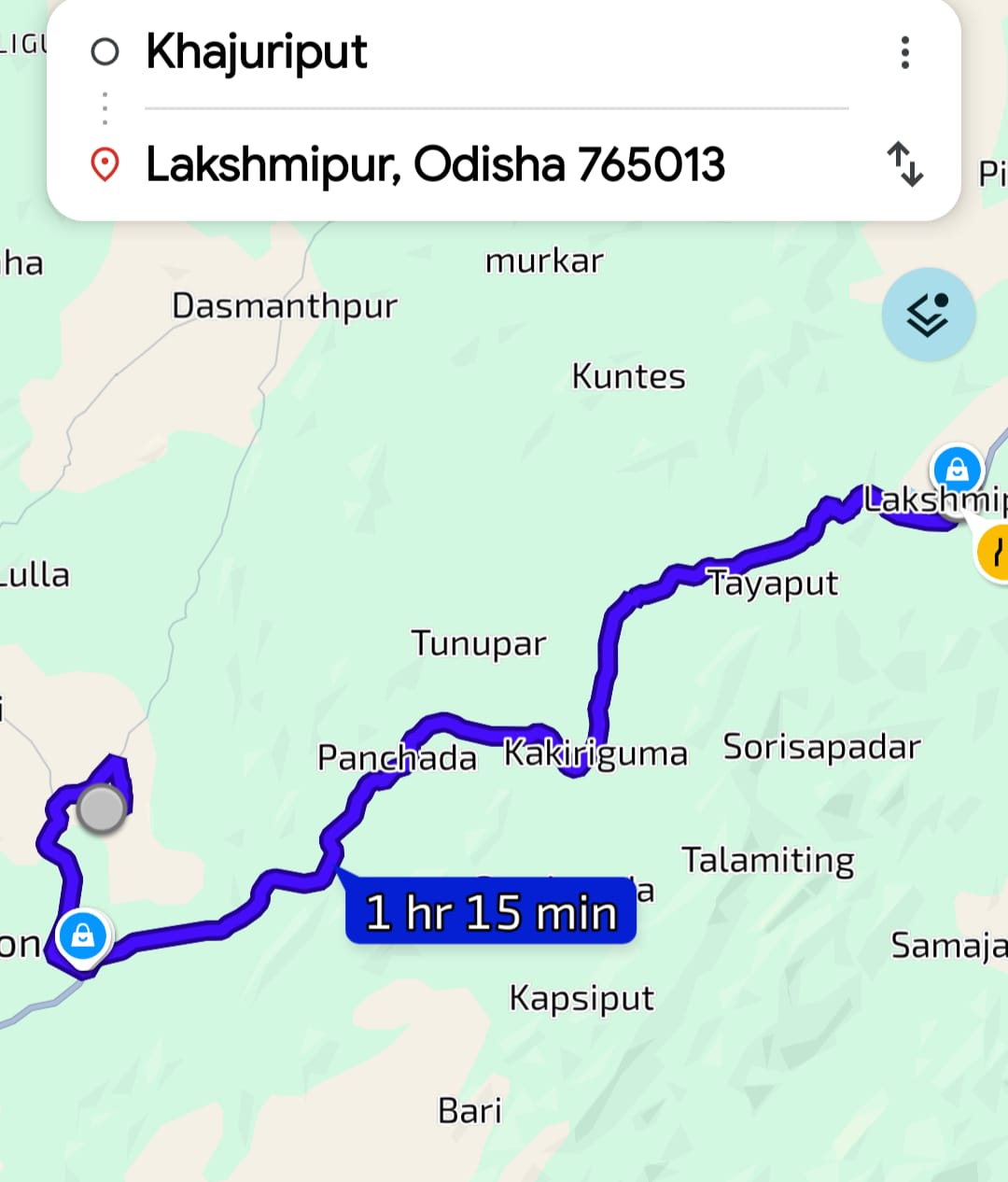The height and width of the screenshot is (1182, 1008).
Task: Select the 1 hr 15 min route label
Action: coord(491,911)
